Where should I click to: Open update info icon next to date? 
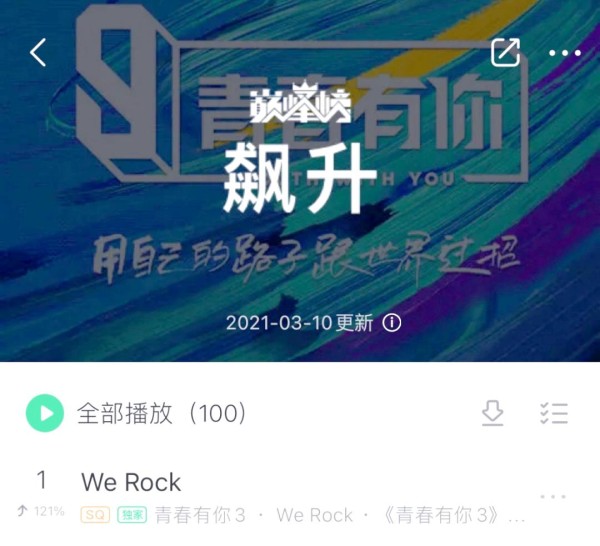(393, 323)
